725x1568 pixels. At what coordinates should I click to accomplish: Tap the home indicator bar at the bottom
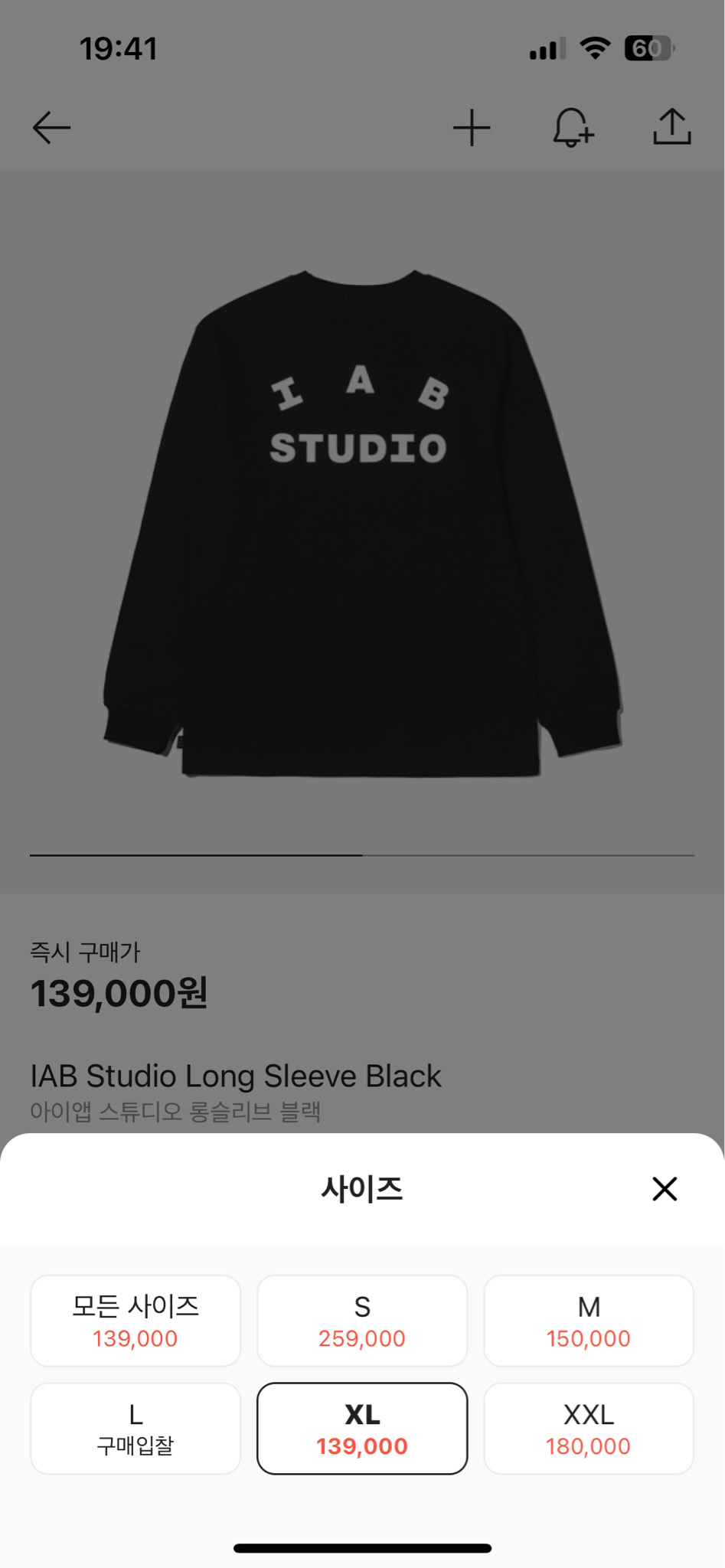coord(362,1547)
